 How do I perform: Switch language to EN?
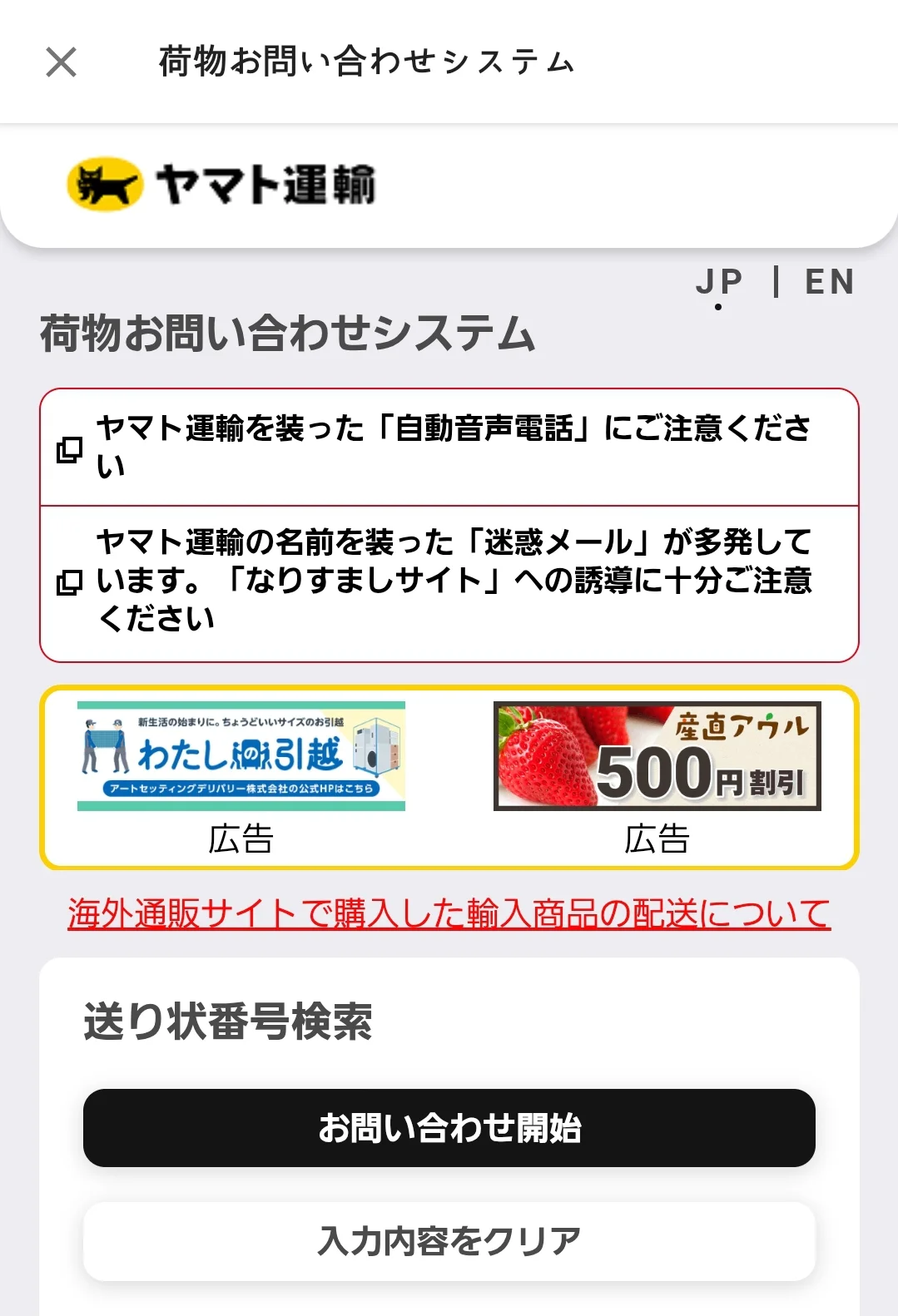tap(829, 282)
